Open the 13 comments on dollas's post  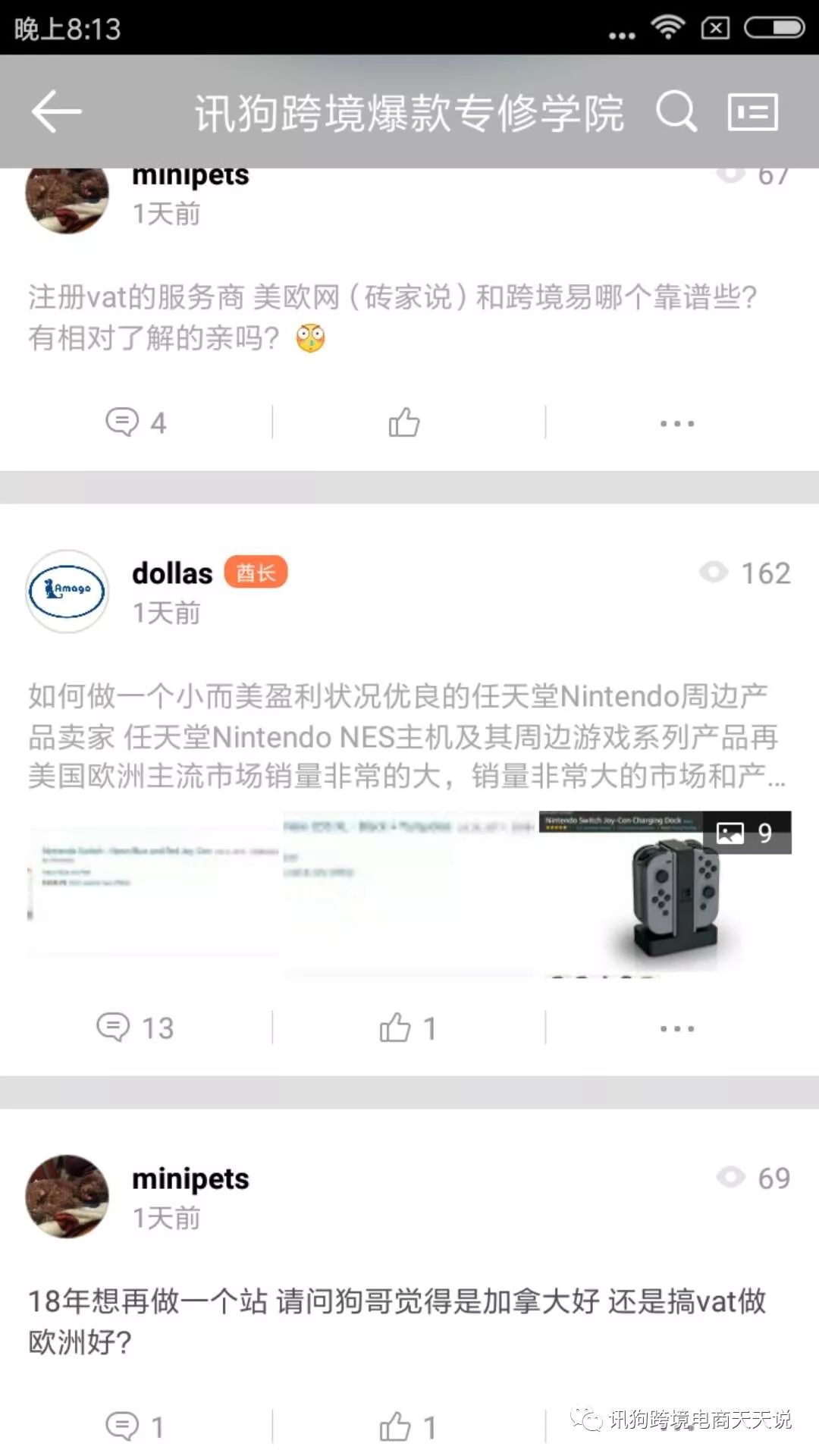point(136,1028)
